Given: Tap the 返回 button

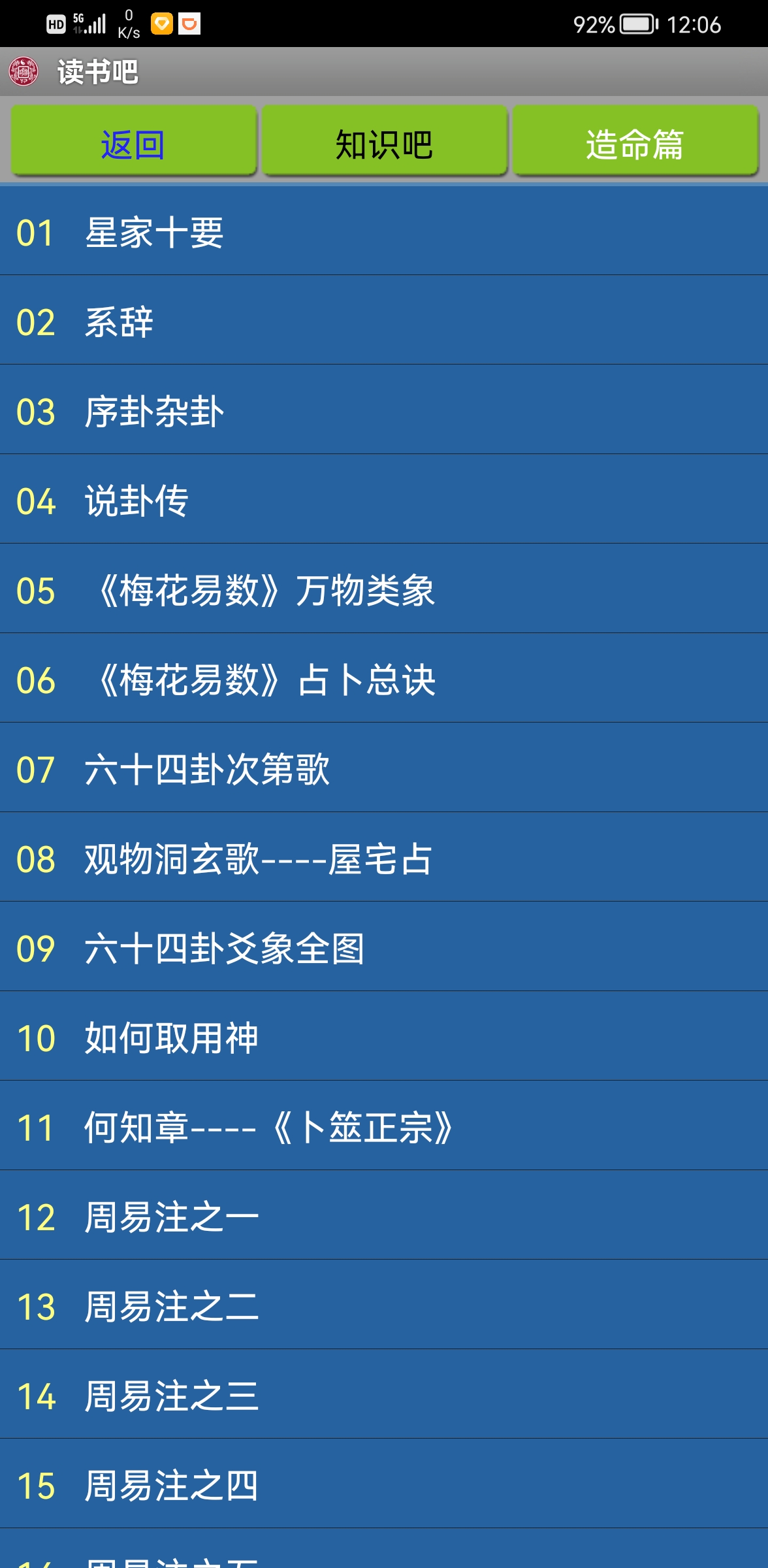Looking at the screenshot, I should coord(133,141).
